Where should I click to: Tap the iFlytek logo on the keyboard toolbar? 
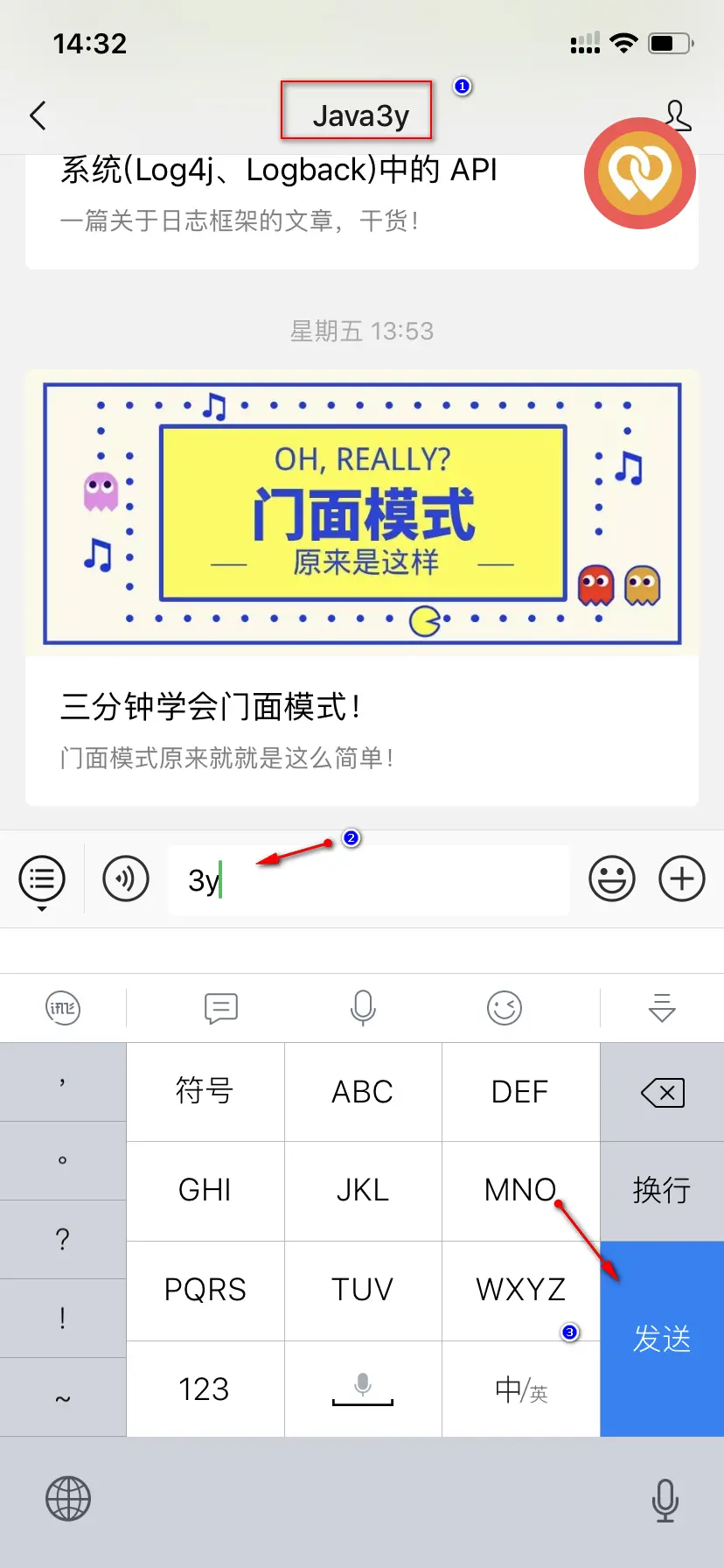(x=61, y=1008)
